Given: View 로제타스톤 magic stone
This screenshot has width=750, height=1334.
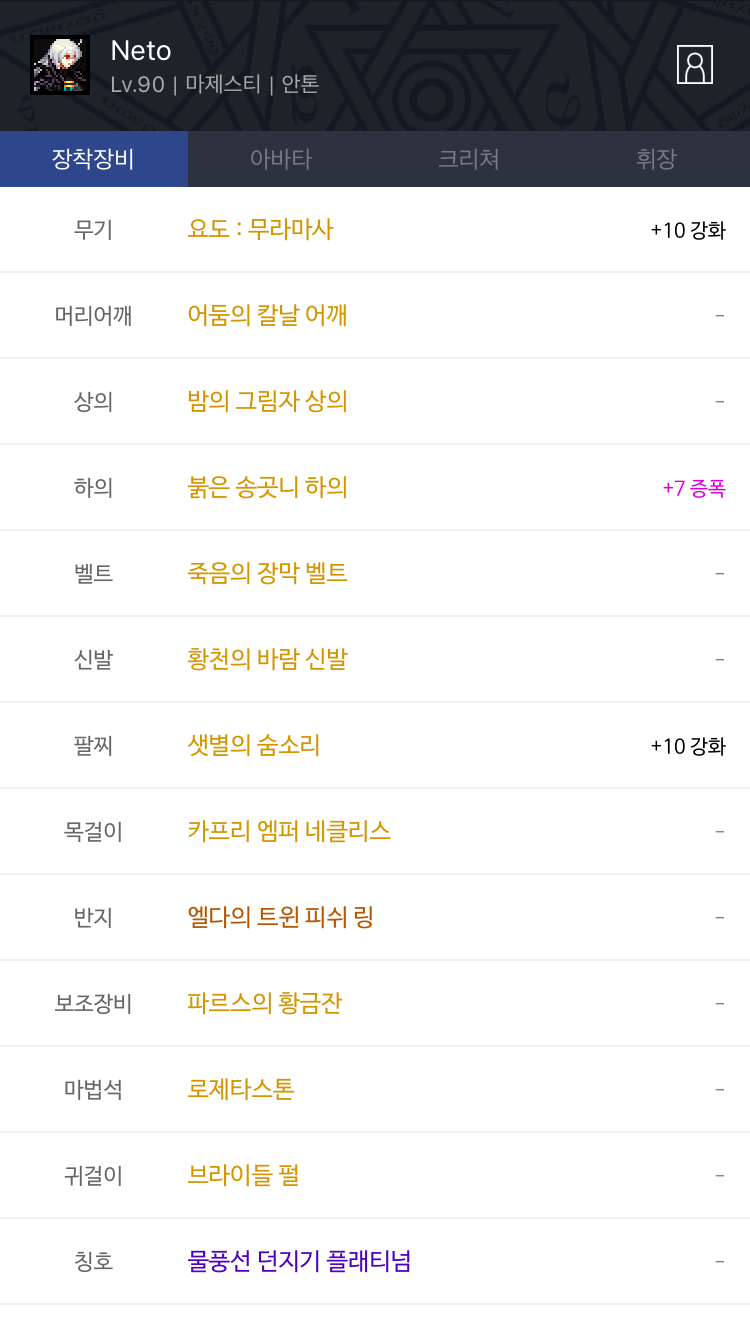Looking at the screenshot, I should point(241,1089).
